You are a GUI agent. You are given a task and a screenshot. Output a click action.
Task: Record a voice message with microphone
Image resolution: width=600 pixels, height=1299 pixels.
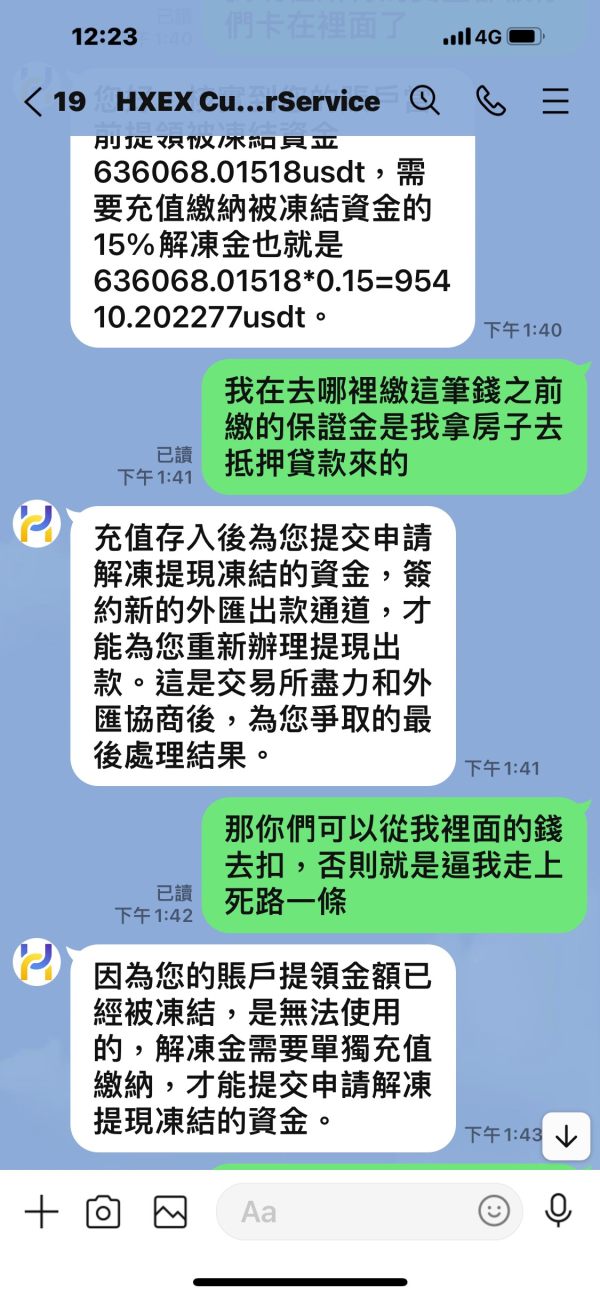[558, 1211]
